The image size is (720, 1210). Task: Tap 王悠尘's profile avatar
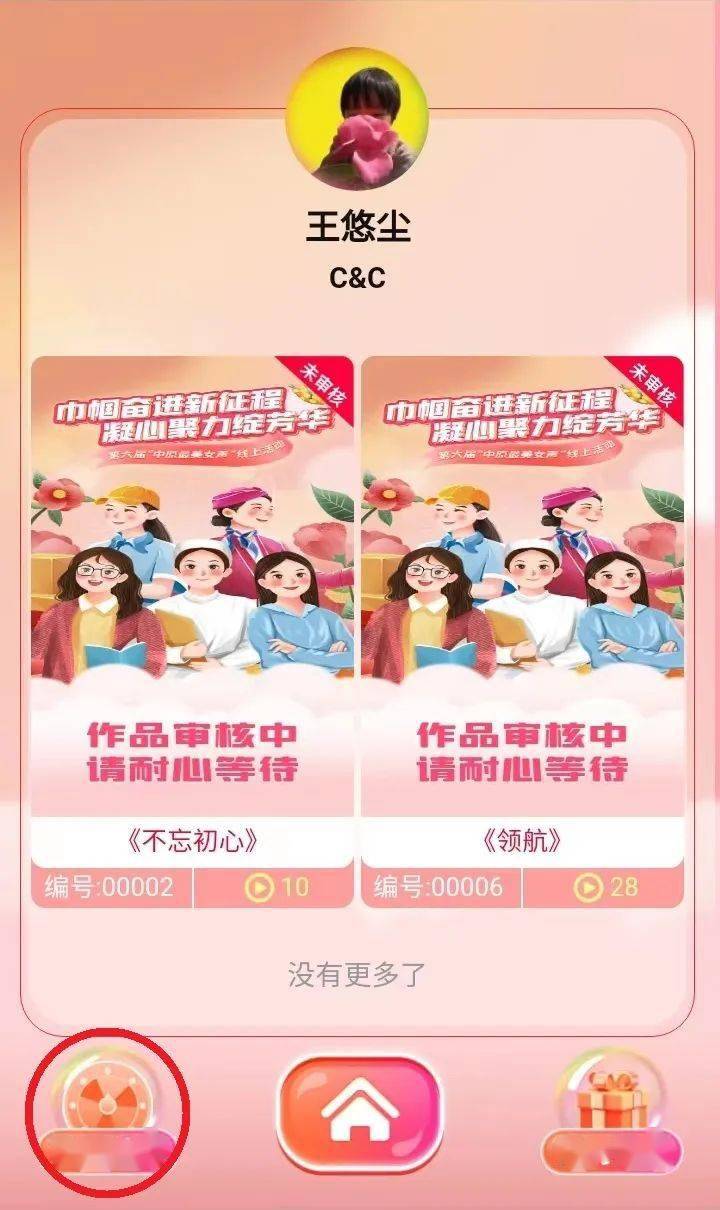point(357,118)
